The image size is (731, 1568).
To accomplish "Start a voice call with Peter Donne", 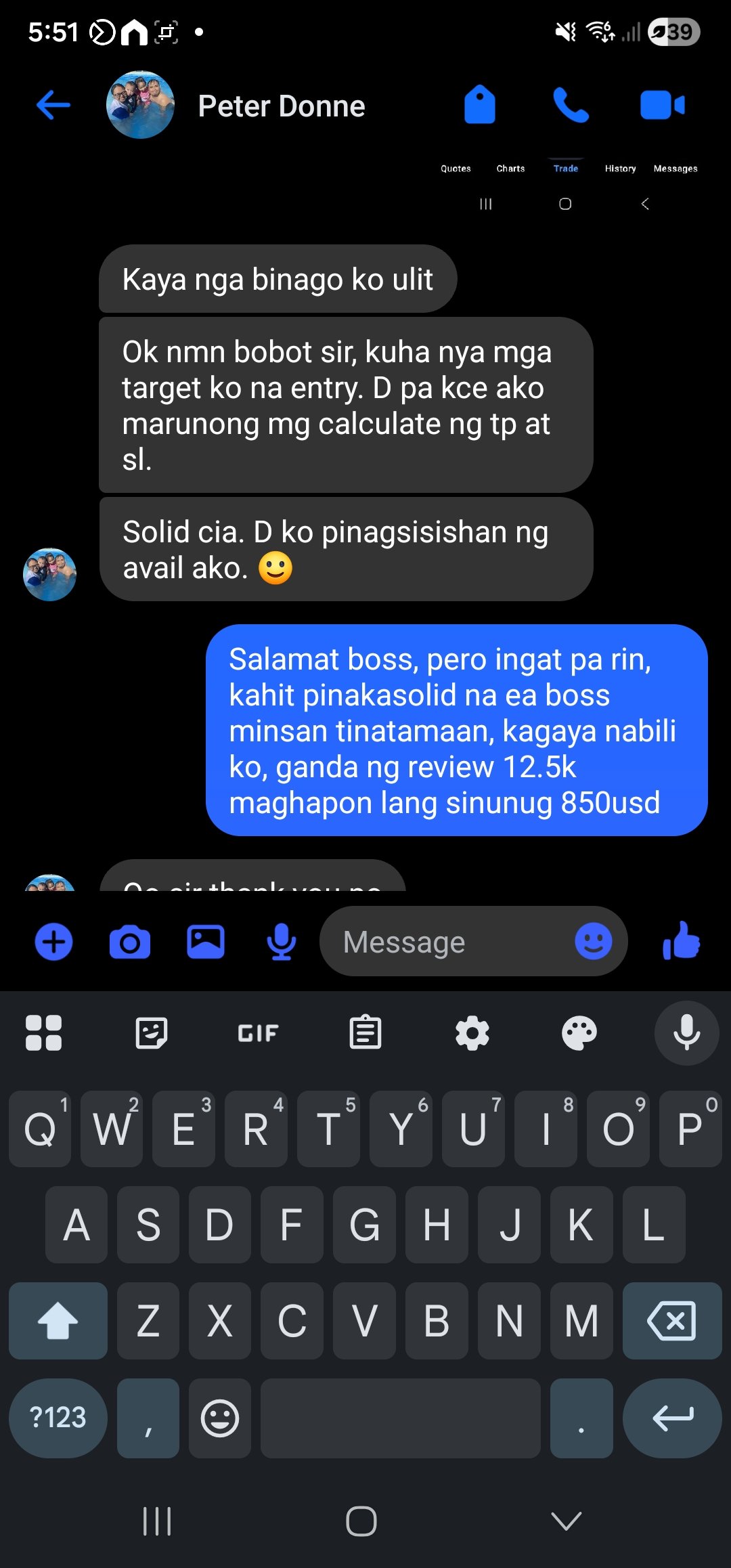I will click(571, 105).
